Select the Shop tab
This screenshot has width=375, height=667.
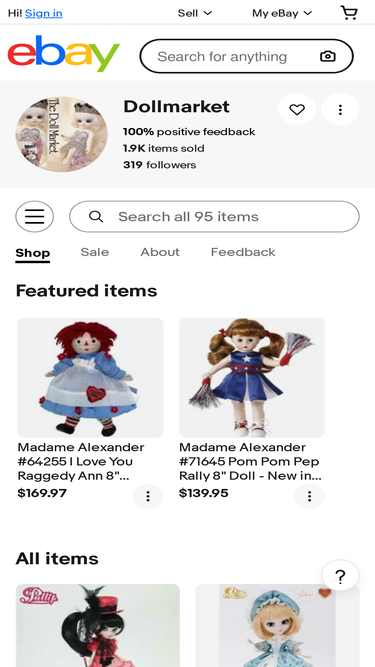(33, 253)
